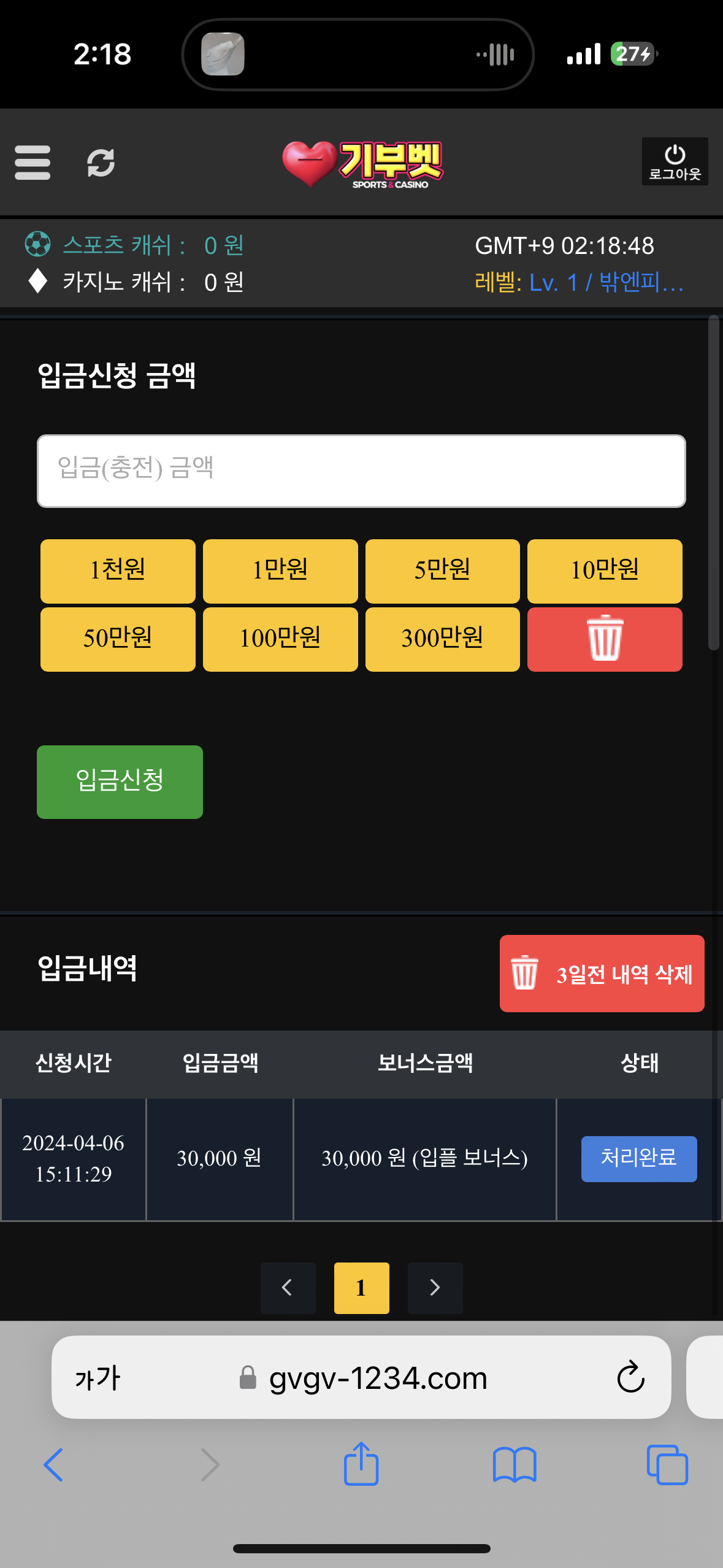Select page 1 in pagination
This screenshot has height=1568, width=723.
pyautogui.click(x=361, y=1288)
